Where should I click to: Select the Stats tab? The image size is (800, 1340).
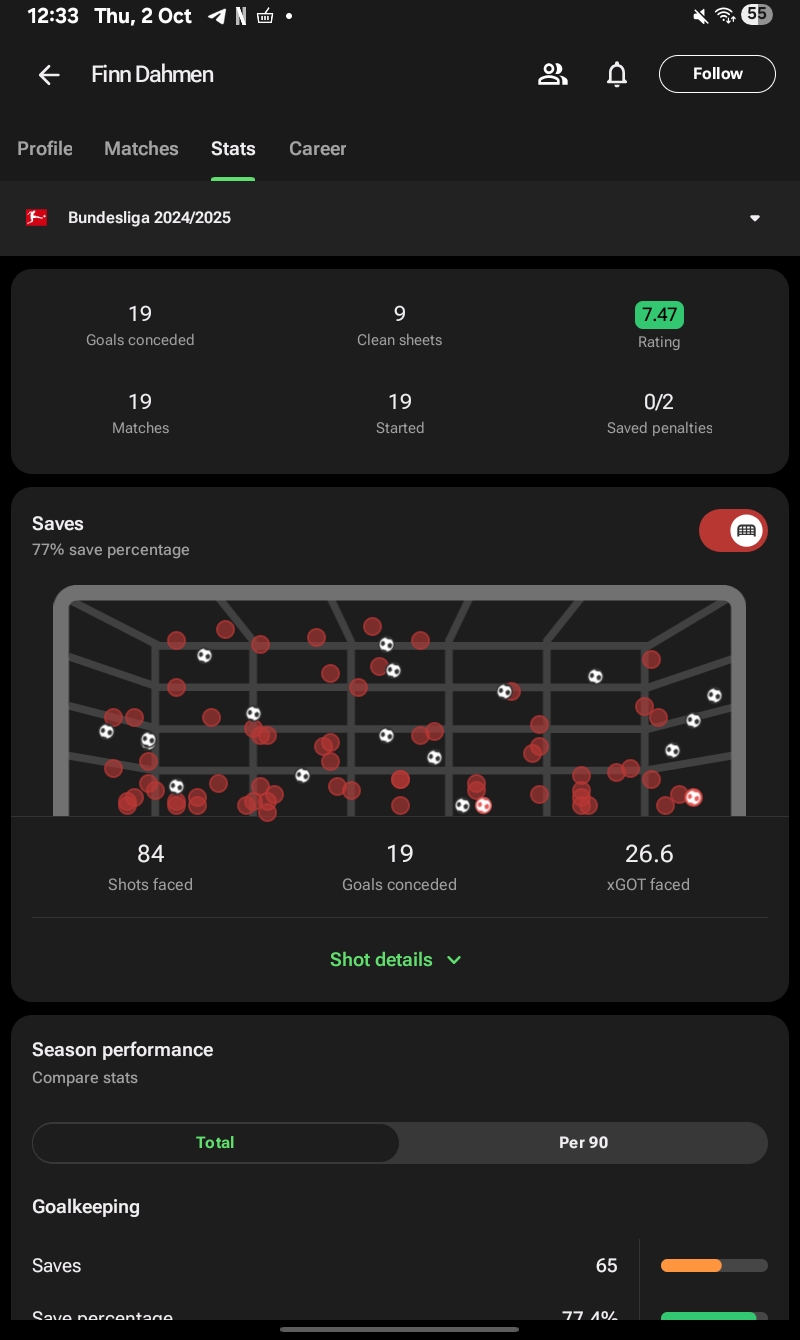coord(233,149)
